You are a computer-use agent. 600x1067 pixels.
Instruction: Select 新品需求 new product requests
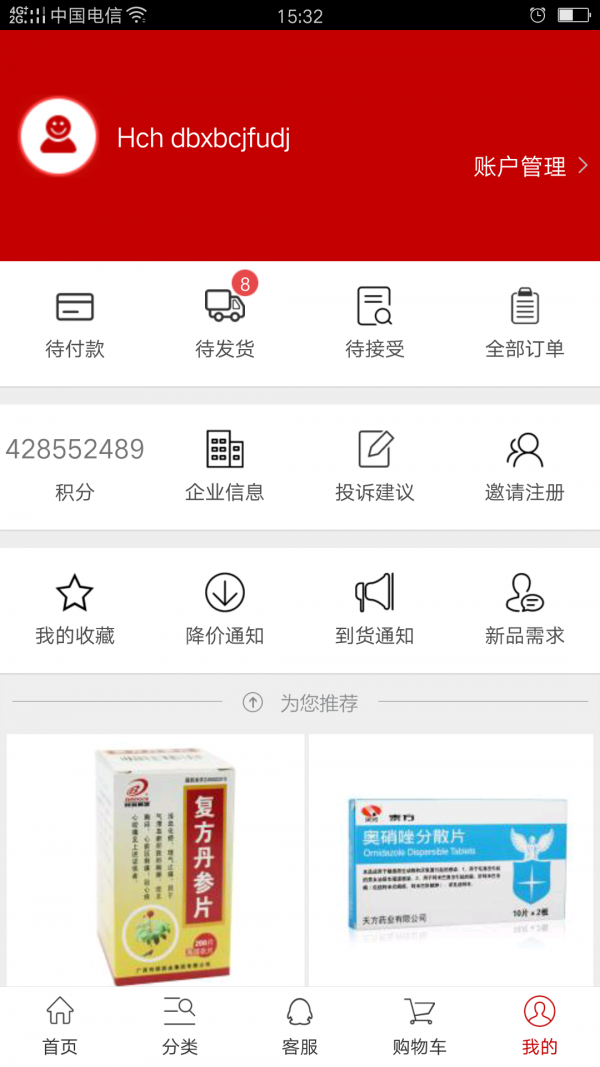[525, 610]
